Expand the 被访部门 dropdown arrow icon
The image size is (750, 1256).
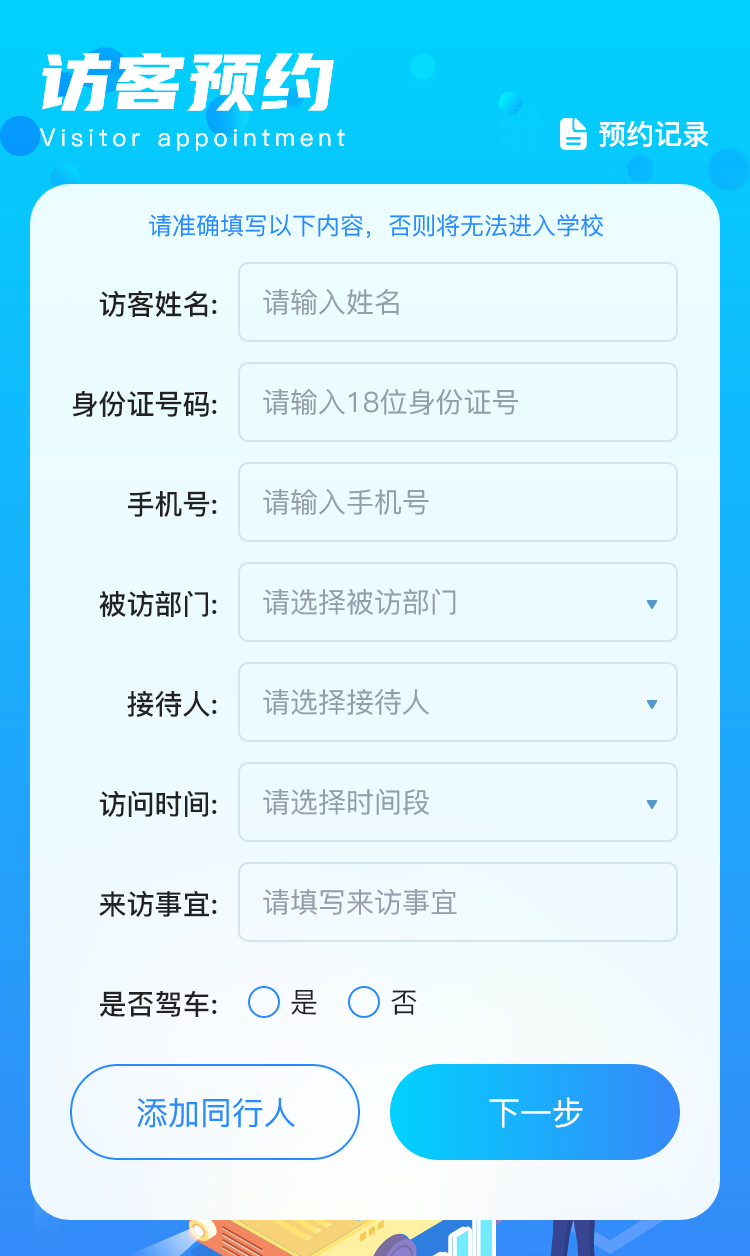pyautogui.click(x=651, y=602)
